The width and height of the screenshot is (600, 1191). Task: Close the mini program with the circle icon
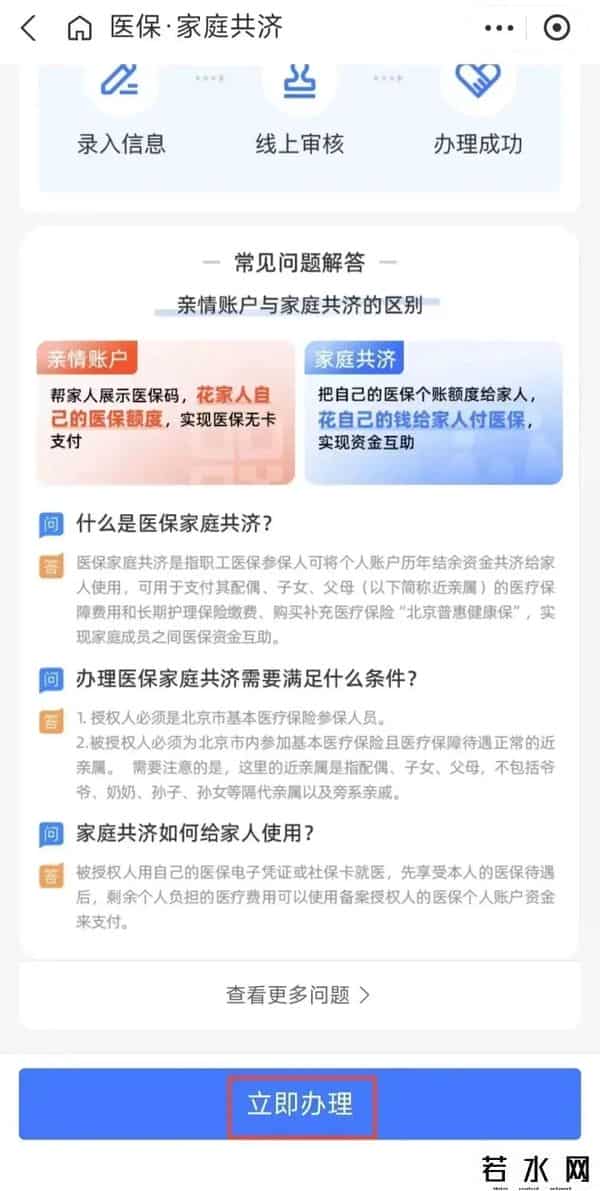click(556, 28)
